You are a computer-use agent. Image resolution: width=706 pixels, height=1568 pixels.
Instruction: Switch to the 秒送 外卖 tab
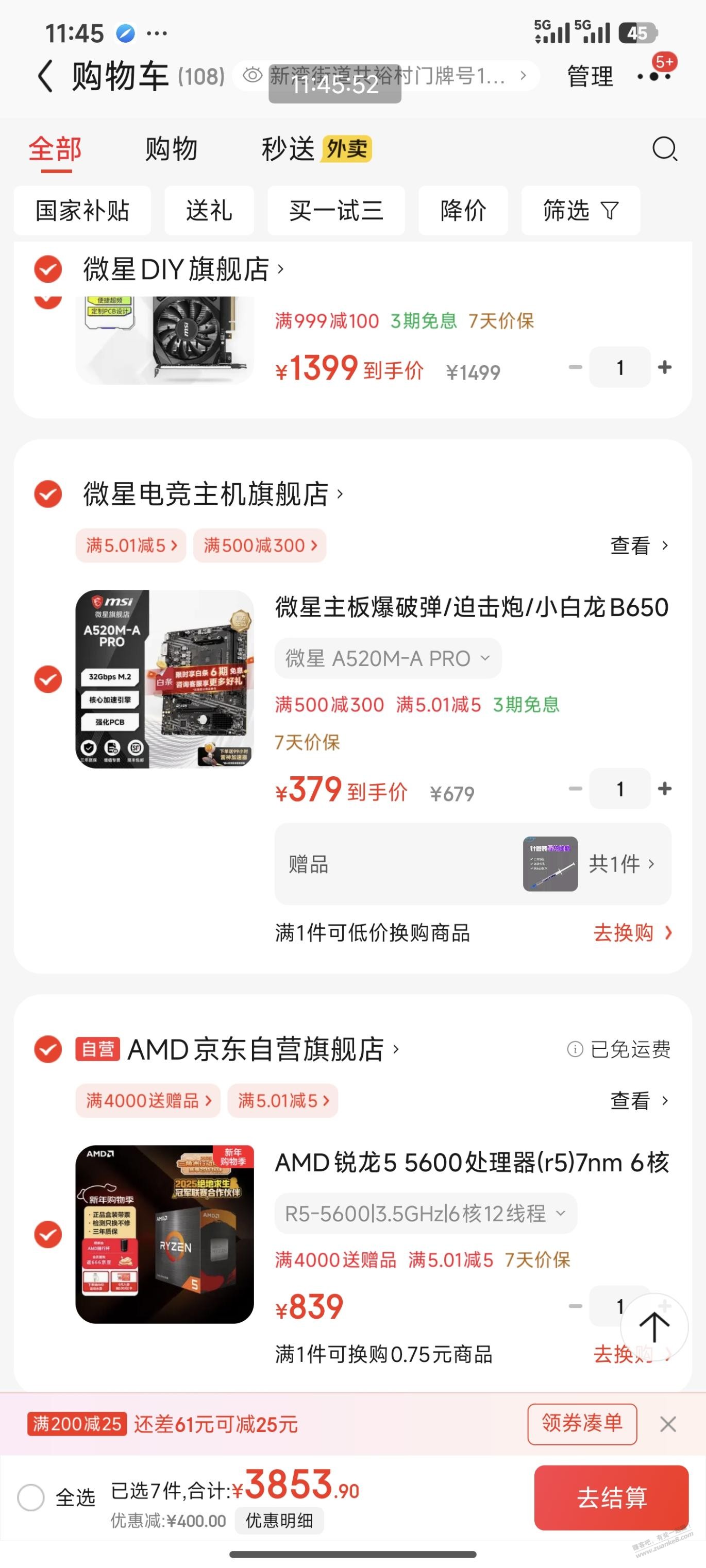(316, 149)
